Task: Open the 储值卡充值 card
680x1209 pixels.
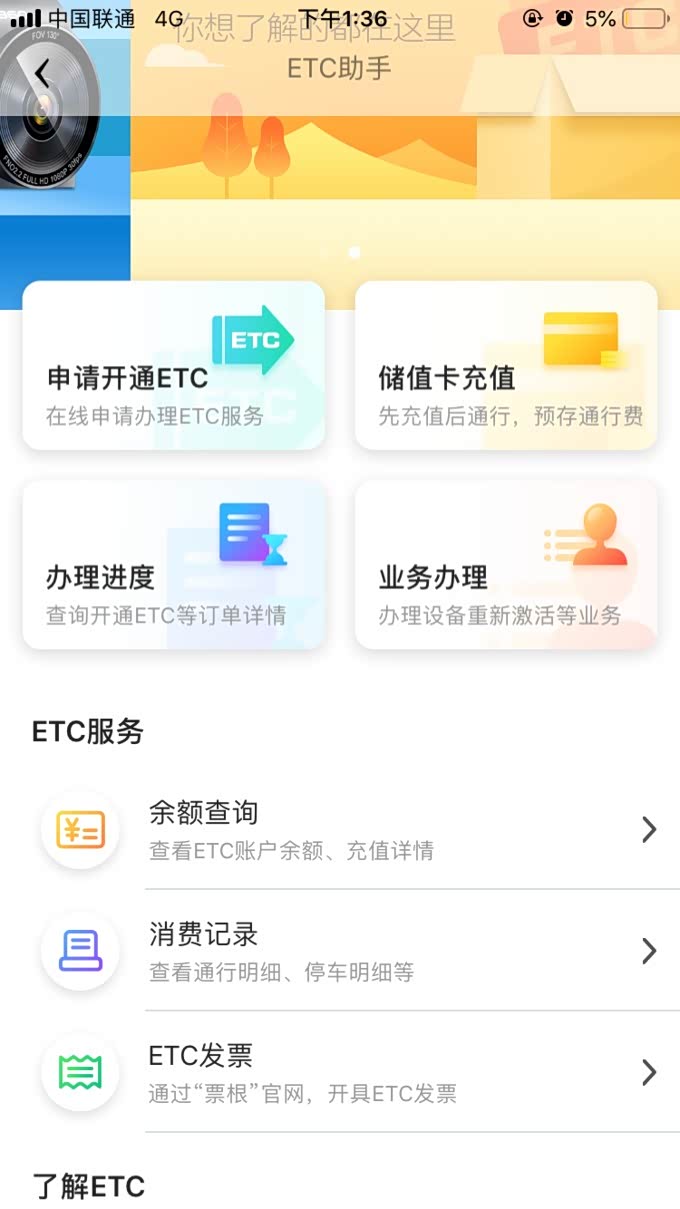Action: point(506,366)
